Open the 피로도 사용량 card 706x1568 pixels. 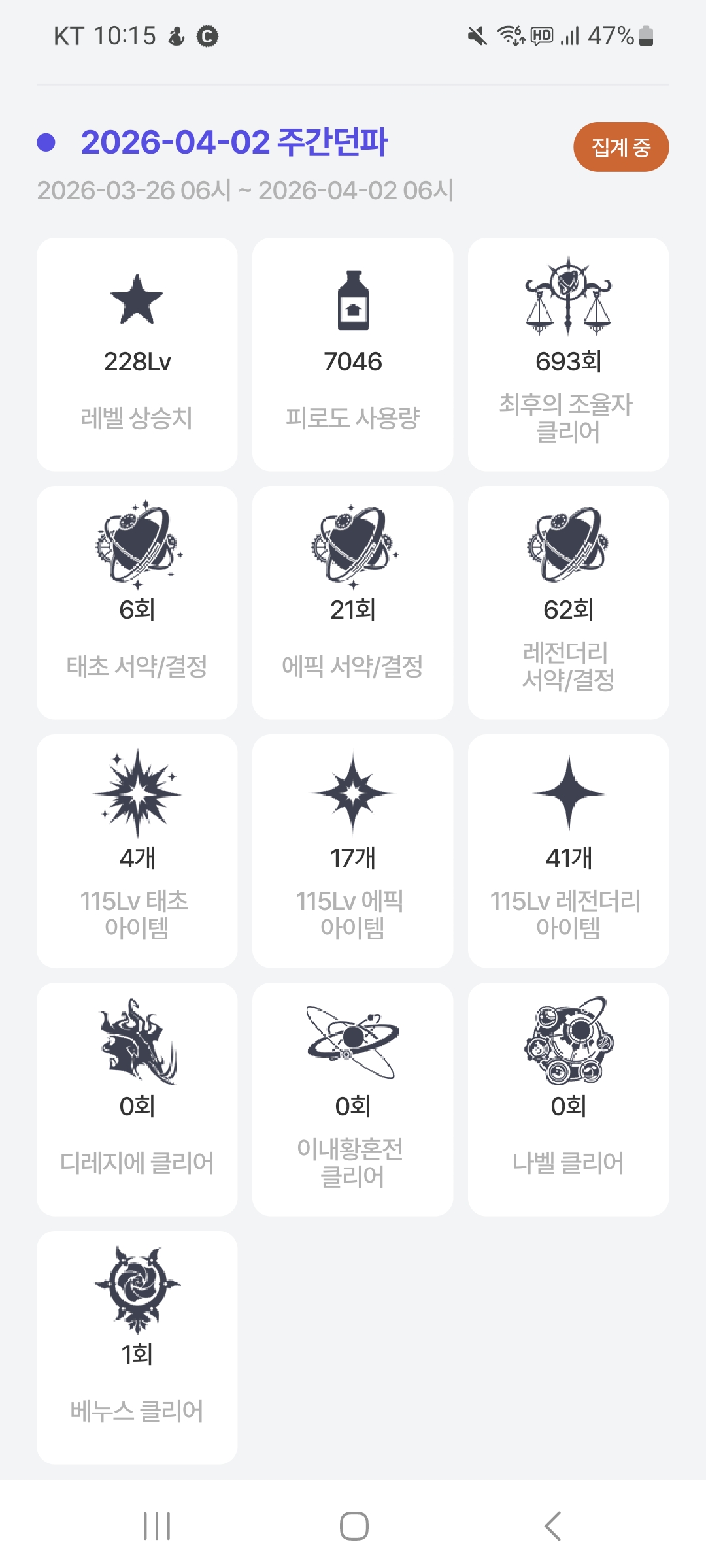point(352,354)
